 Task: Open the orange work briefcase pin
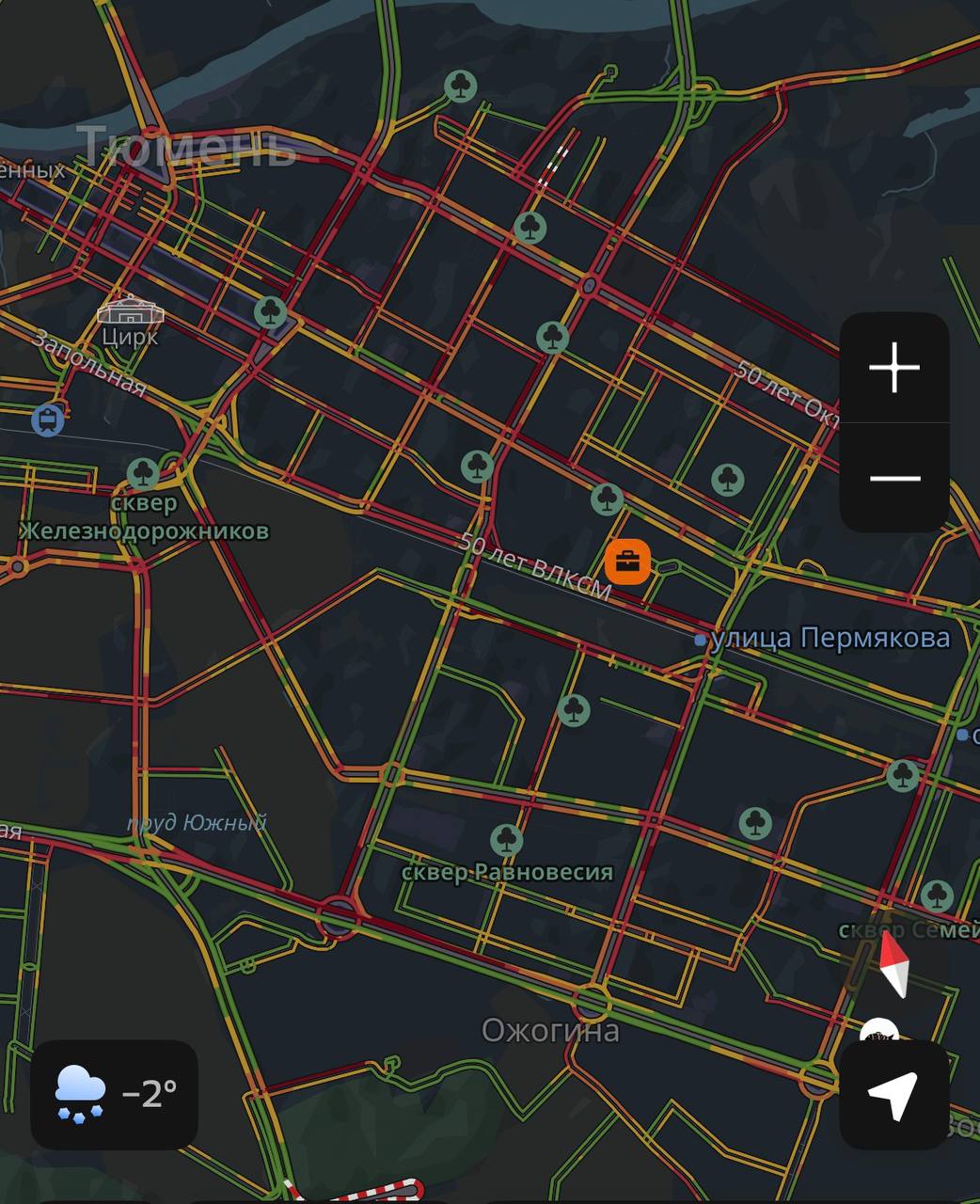click(x=627, y=562)
